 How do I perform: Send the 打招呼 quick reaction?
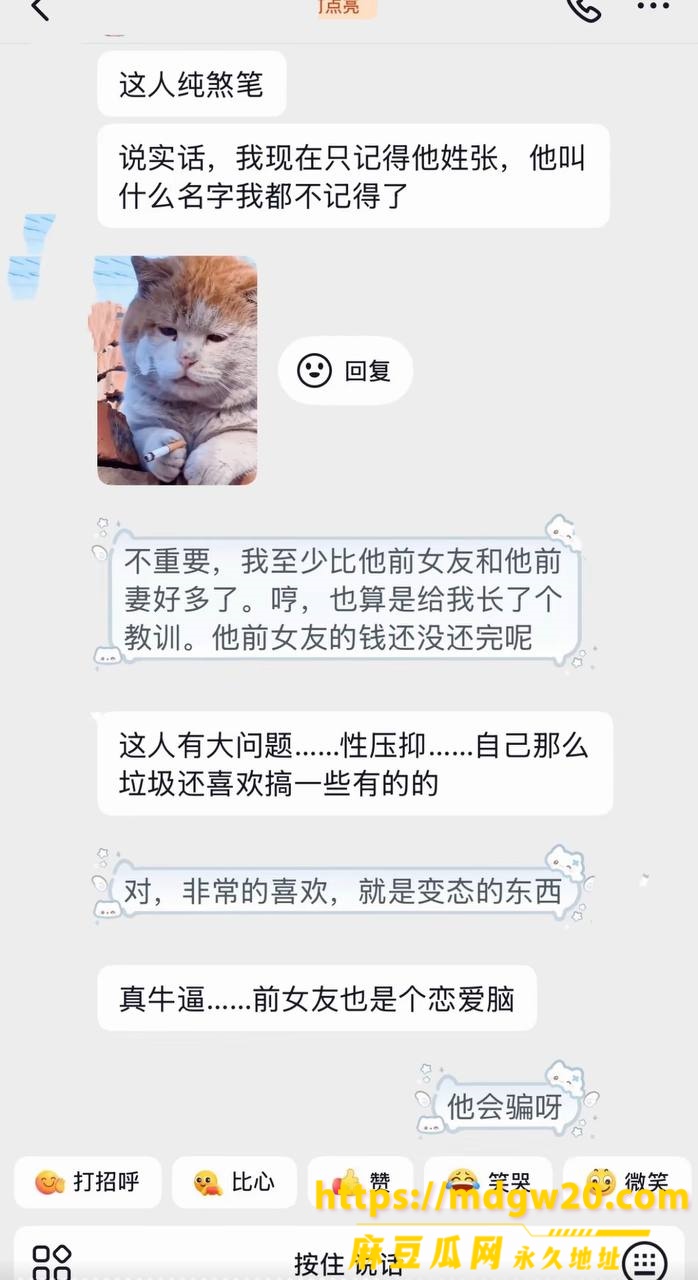coord(86,1182)
